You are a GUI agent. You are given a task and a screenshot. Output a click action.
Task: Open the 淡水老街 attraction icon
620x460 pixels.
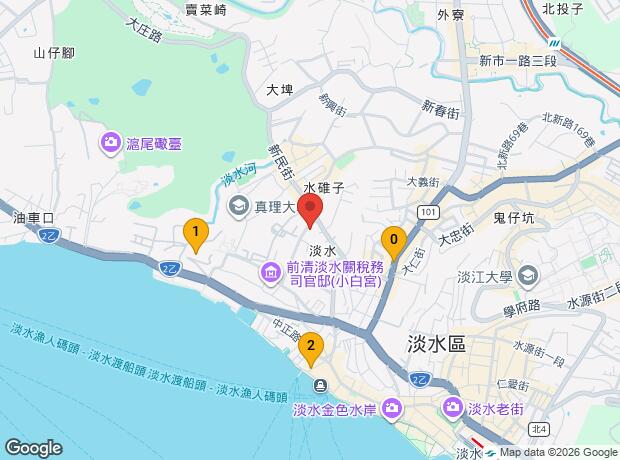[x=453, y=408]
